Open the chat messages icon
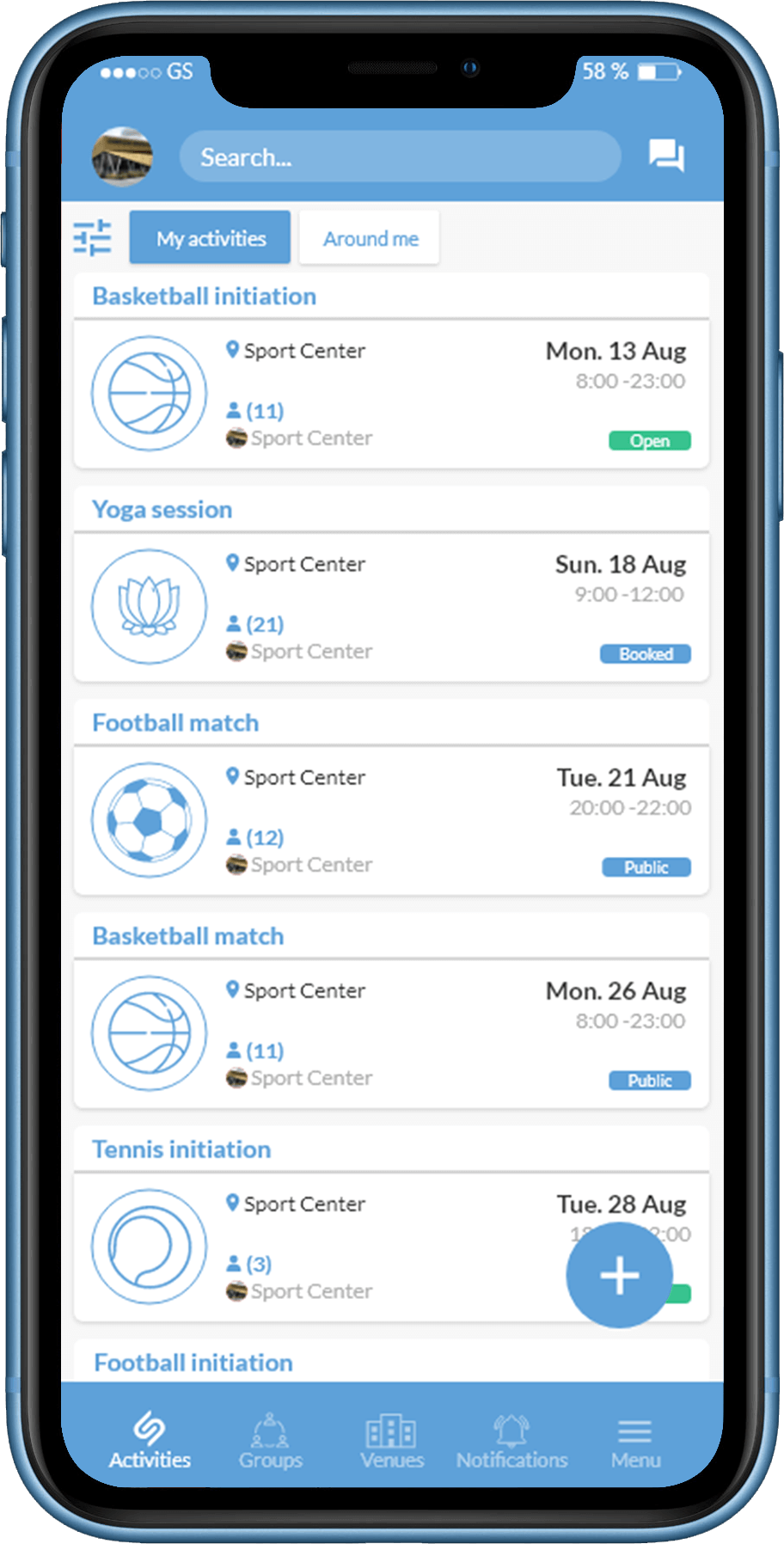Viewport: 784px width, 1544px height. 666,156
